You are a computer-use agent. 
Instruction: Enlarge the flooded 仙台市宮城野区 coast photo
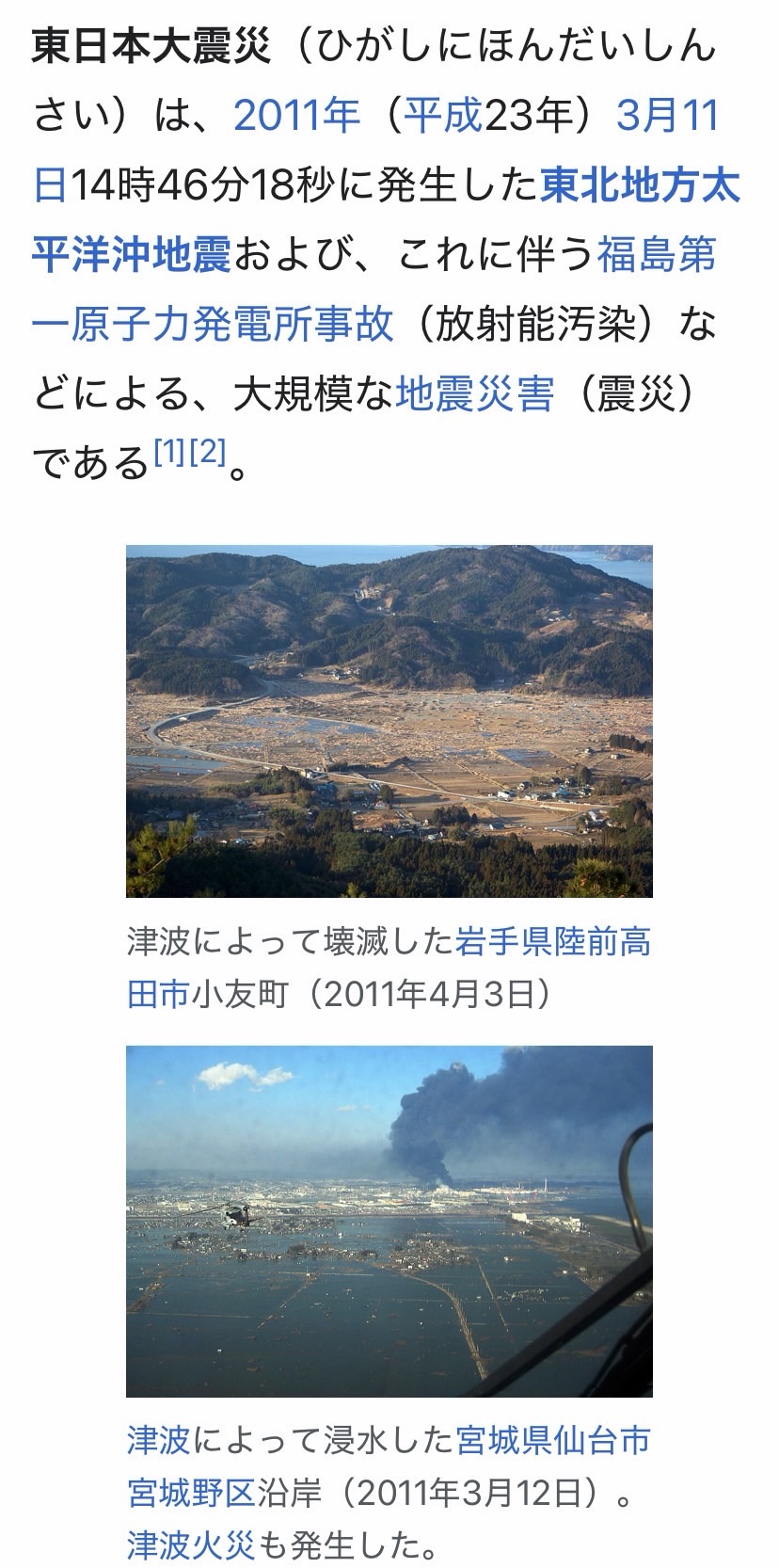(389, 1221)
